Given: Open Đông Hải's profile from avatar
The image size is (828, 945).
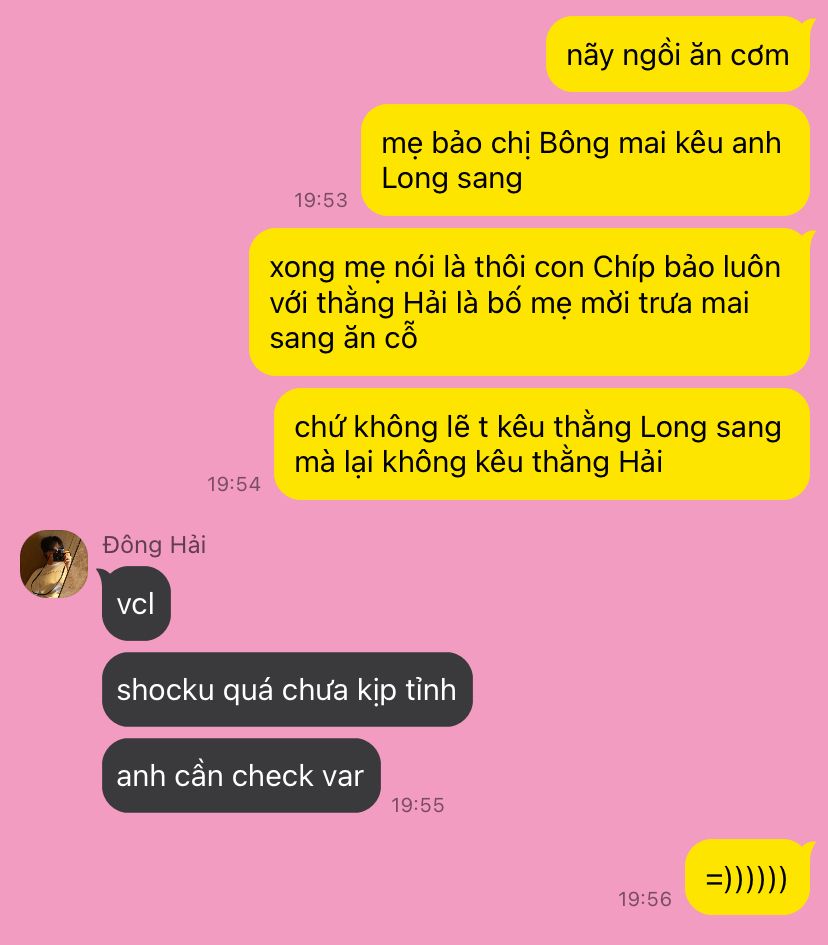Looking at the screenshot, I should coord(54,564).
